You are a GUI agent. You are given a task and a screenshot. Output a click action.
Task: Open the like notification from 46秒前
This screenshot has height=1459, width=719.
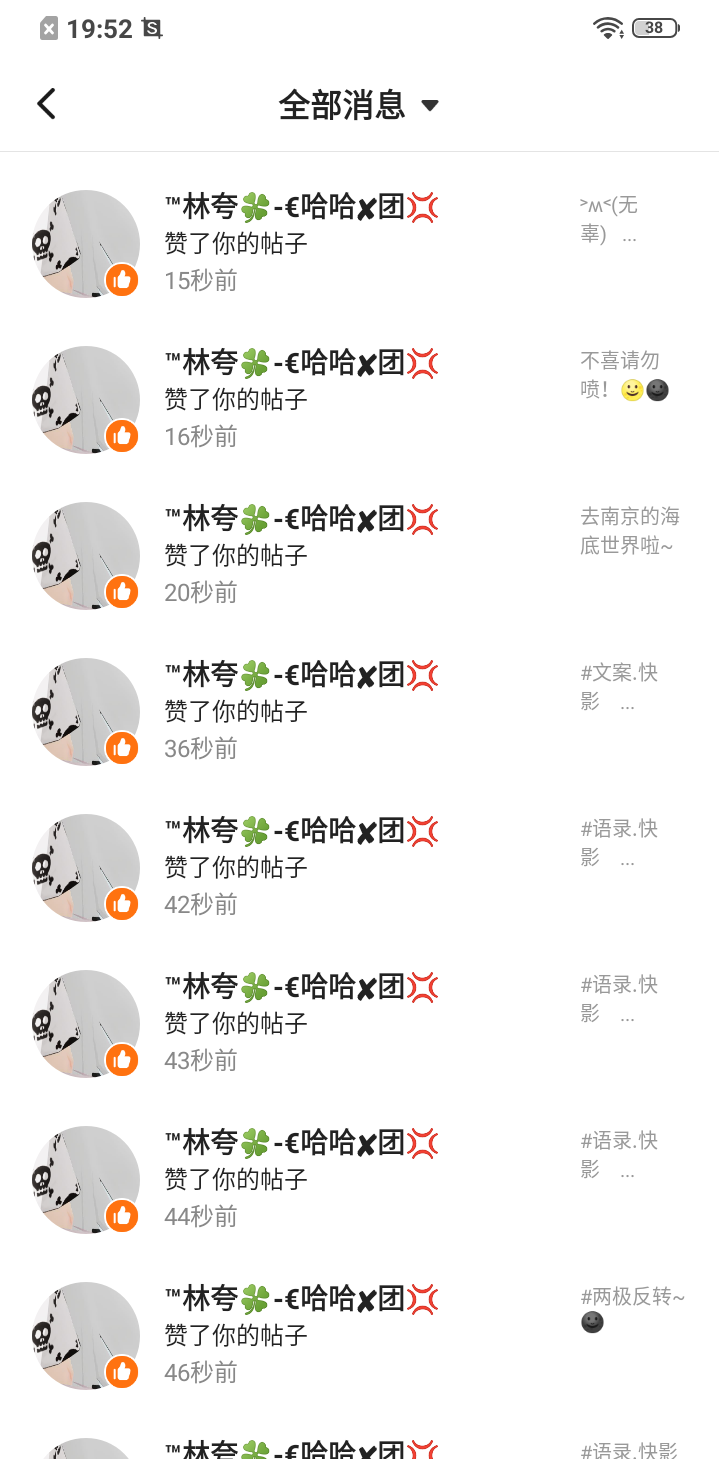(358, 1335)
